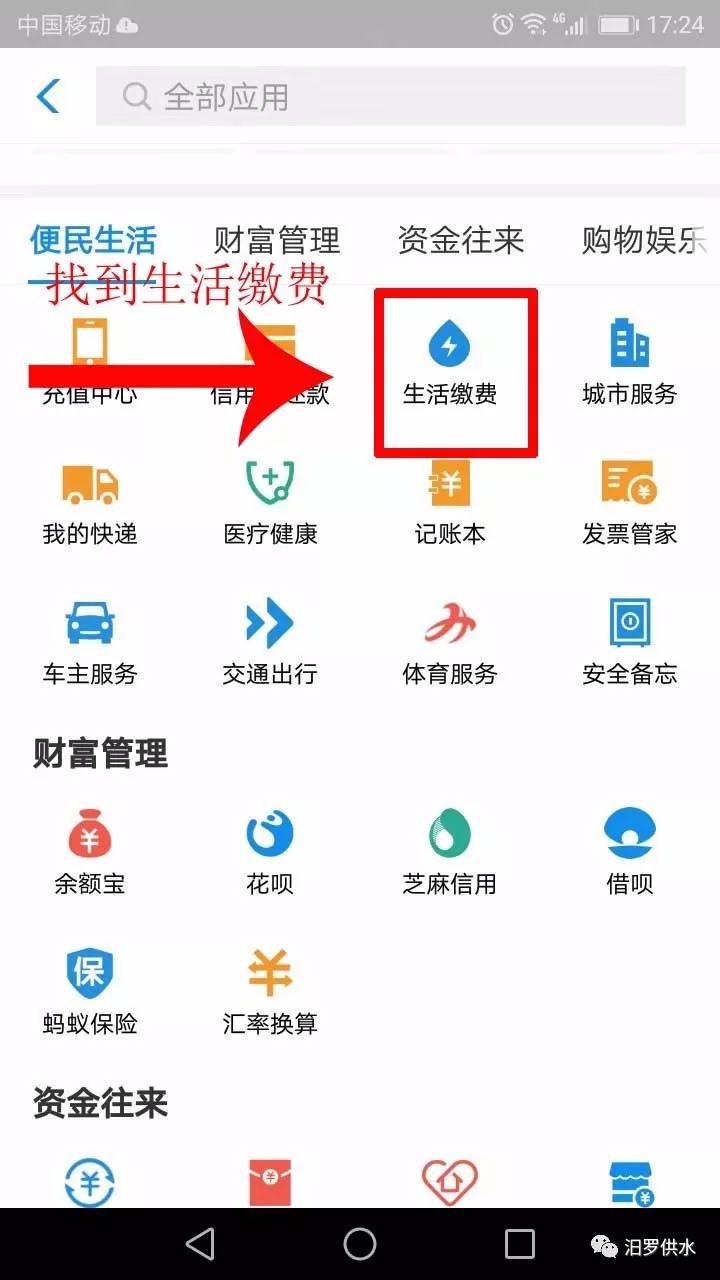Viewport: 720px width, 1280px height.
Task: Tap the system home button
Action: (x=360, y=1244)
